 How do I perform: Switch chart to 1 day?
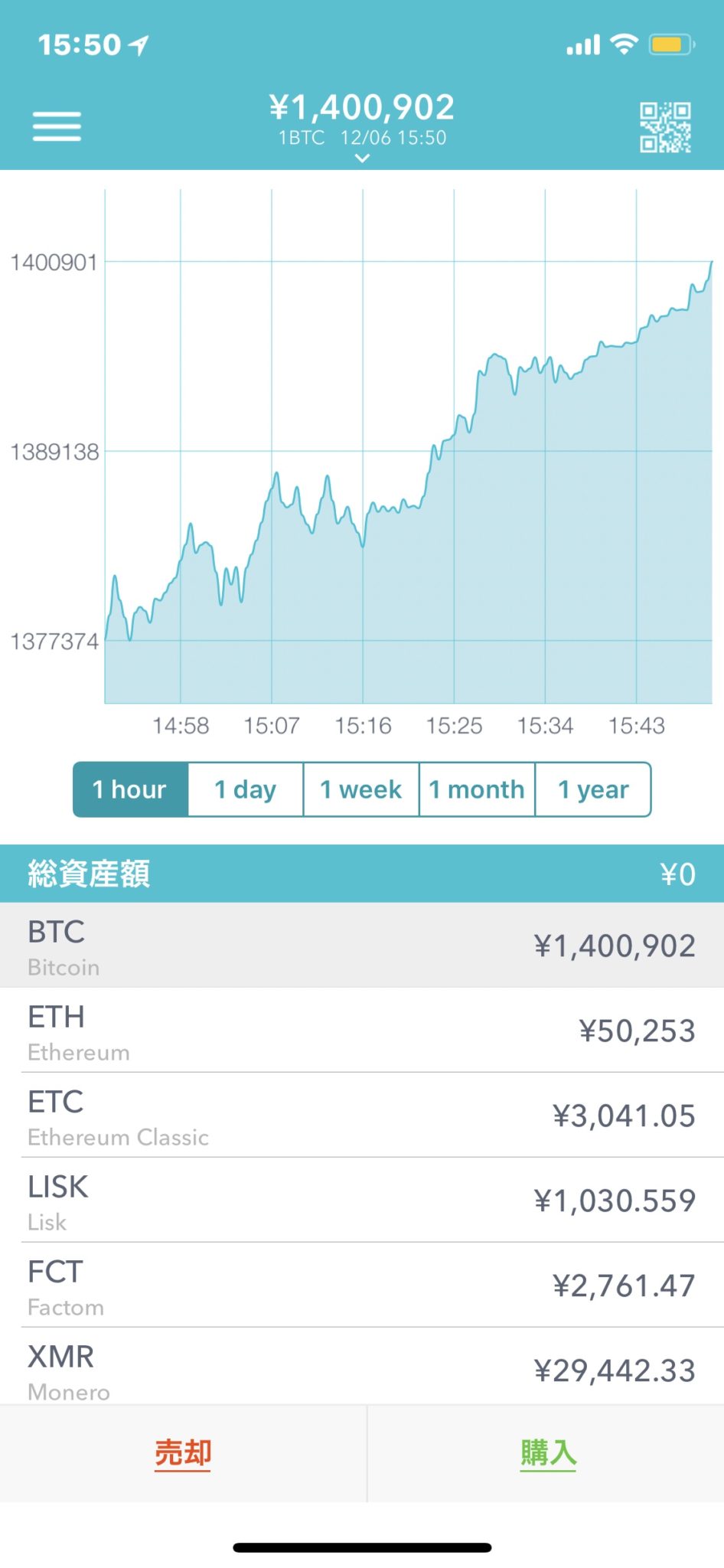pyautogui.click(x=246, y=789)
